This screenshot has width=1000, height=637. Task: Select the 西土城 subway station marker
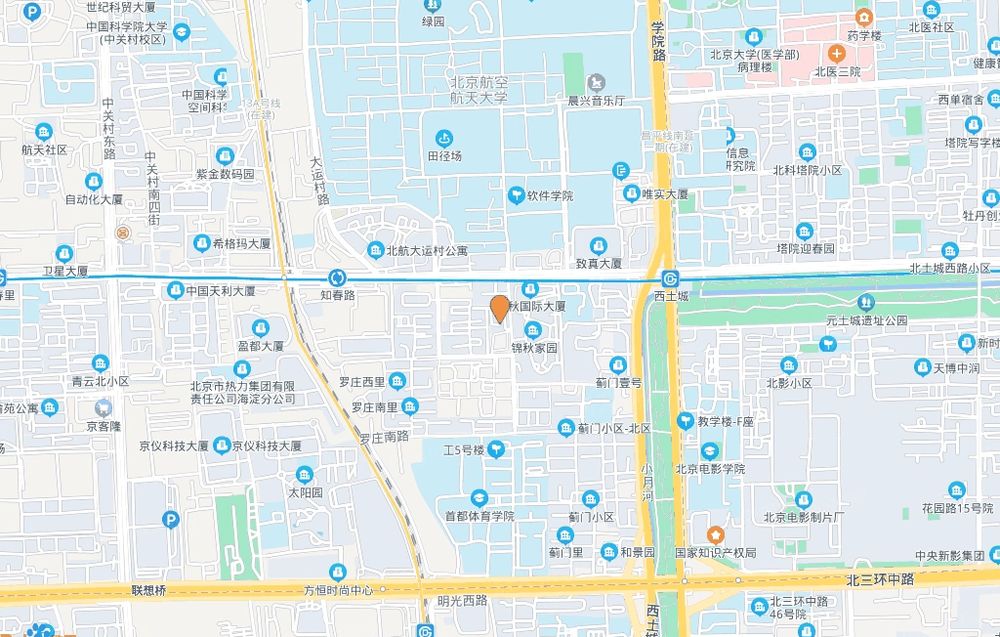pos(670,279)
